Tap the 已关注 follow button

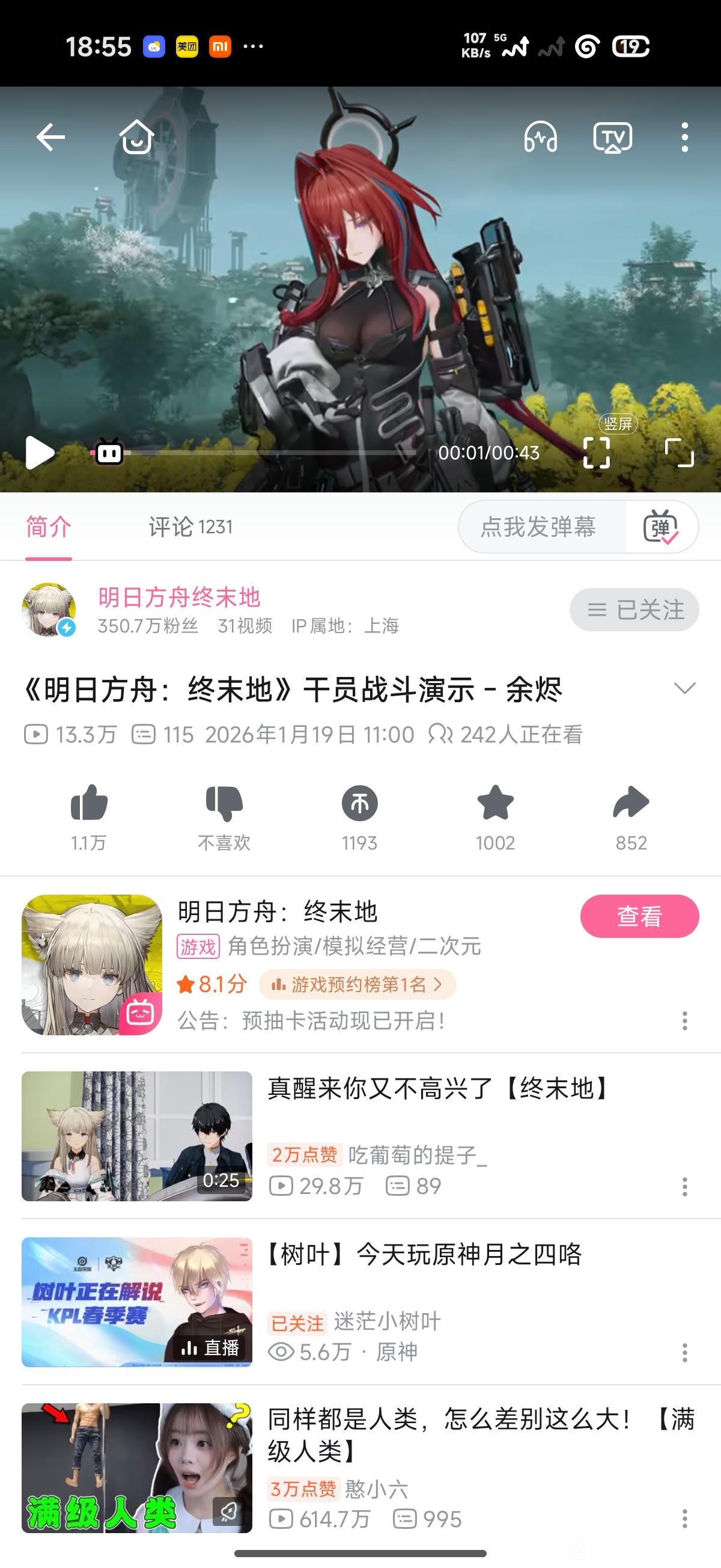[x=634, y=609]
